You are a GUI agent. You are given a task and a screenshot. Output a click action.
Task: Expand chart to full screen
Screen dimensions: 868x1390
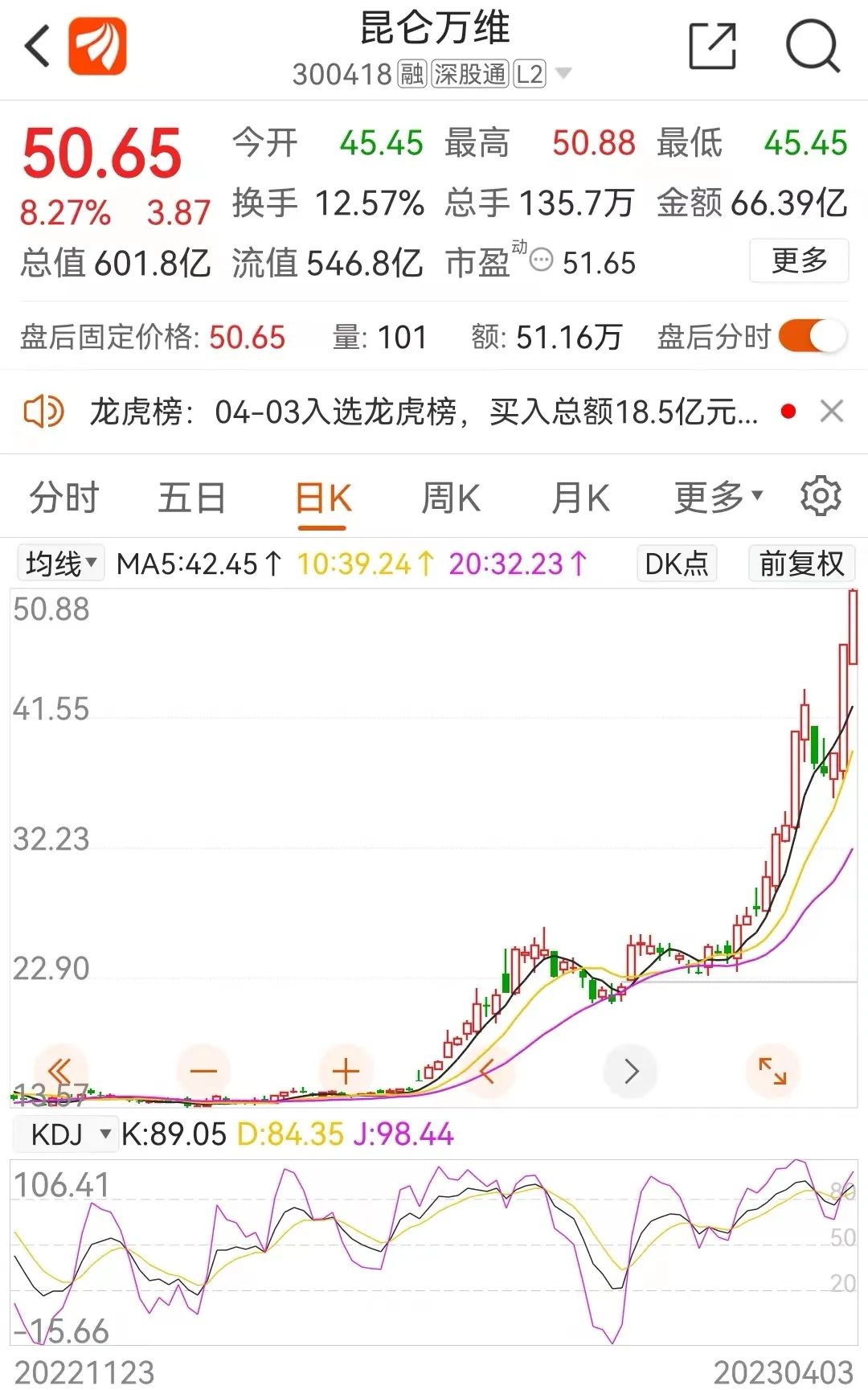click(x=773, y=1071)
